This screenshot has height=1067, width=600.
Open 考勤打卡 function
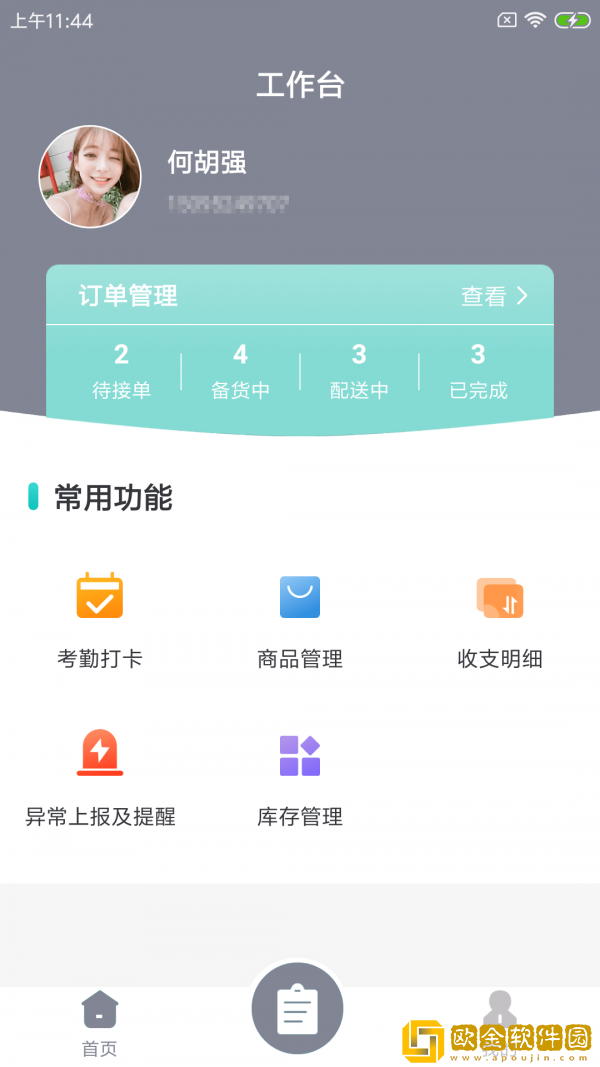(100, 618)
